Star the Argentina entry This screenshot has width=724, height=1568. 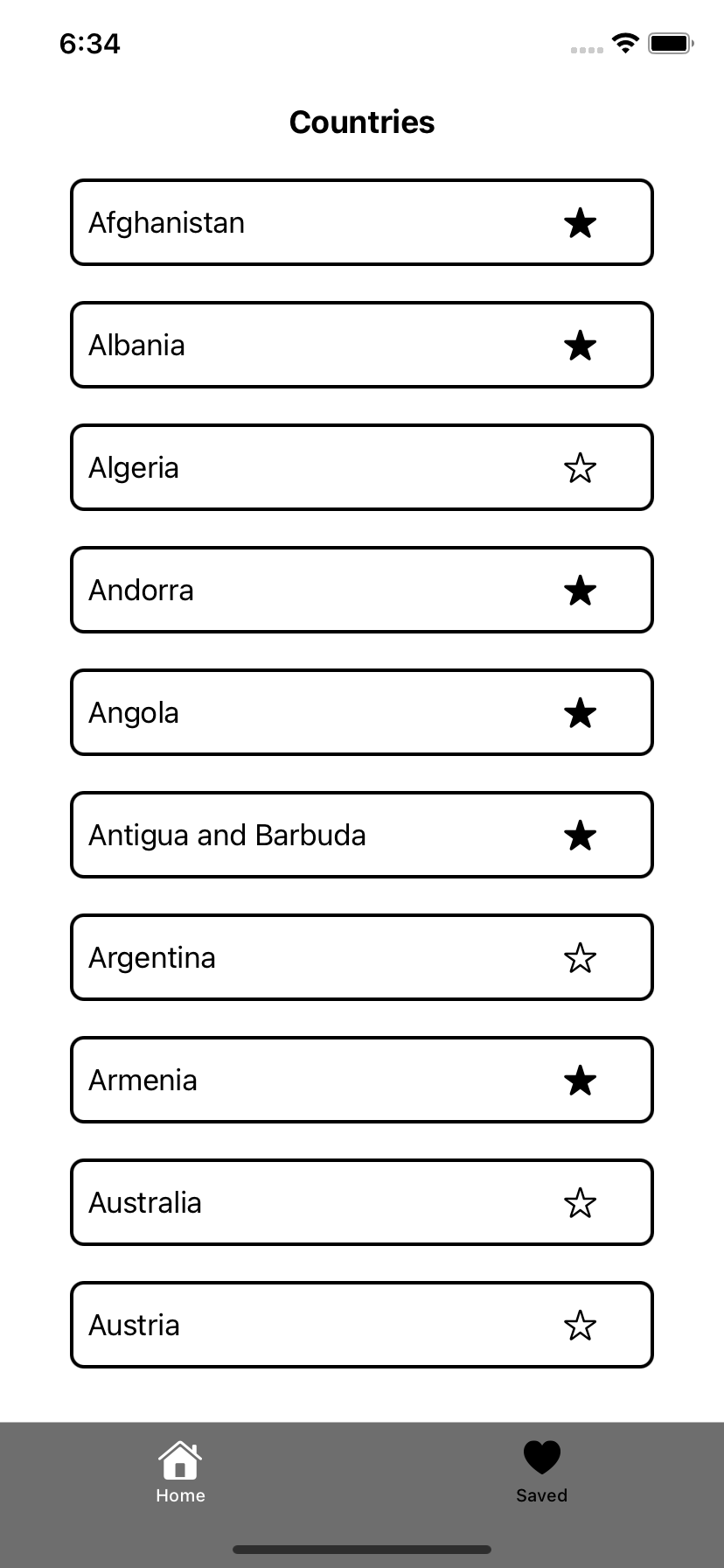[581, 957]
